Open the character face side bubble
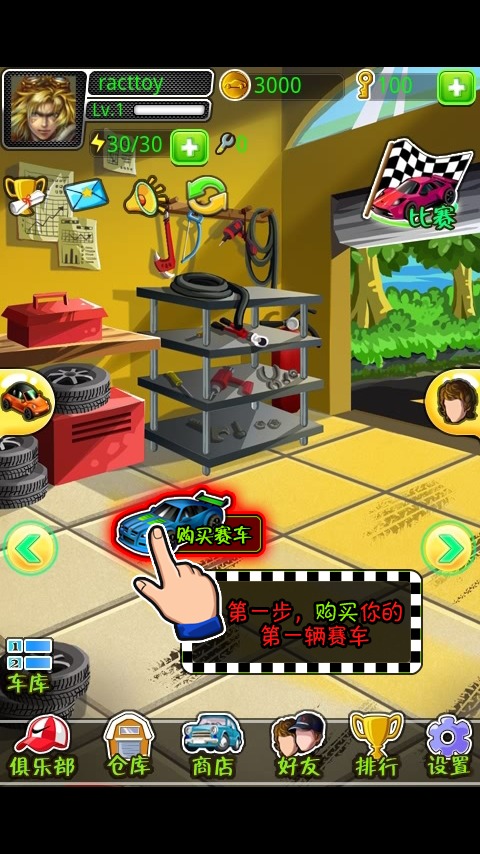This screenshot has width=480, height=854. [453, 402]
